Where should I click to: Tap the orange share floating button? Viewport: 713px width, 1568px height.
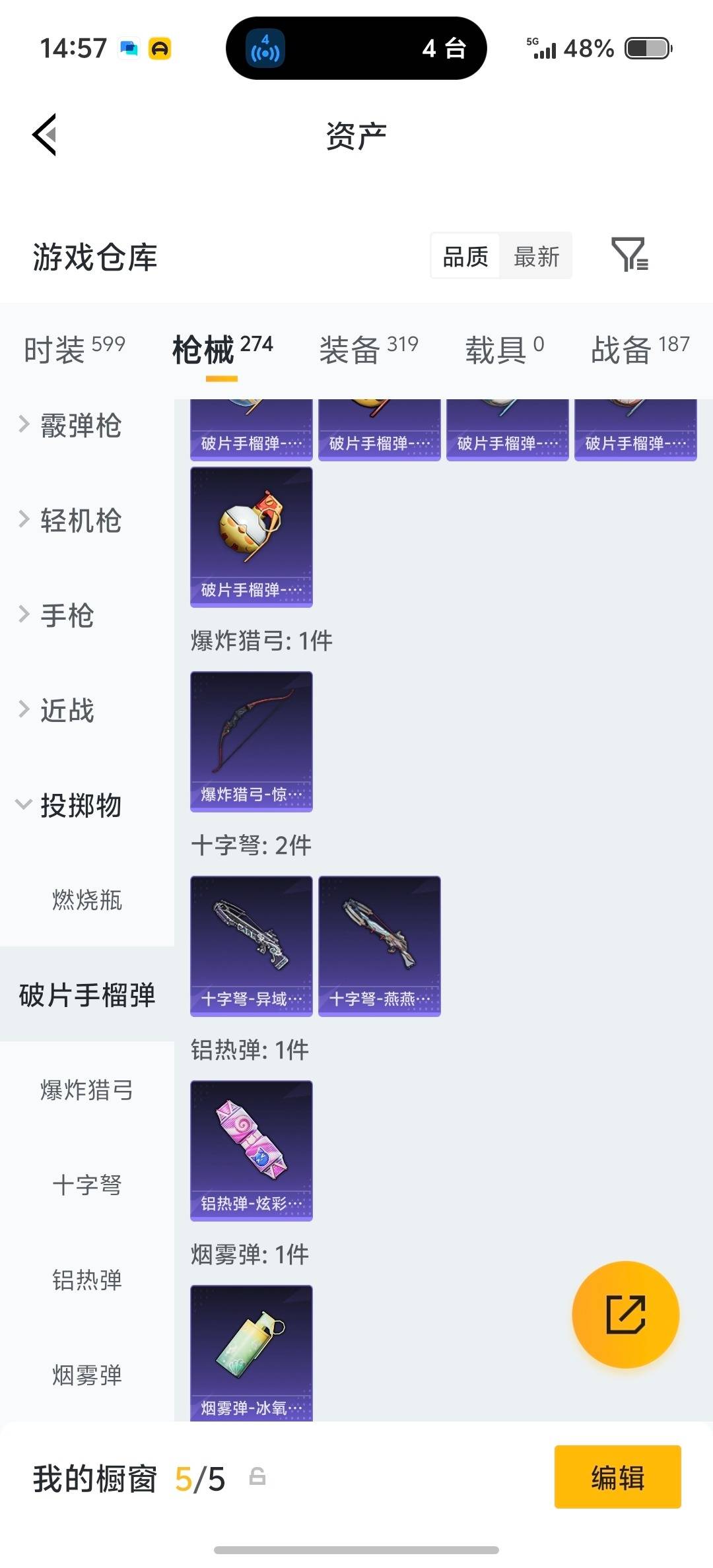tap(625, 1315)
